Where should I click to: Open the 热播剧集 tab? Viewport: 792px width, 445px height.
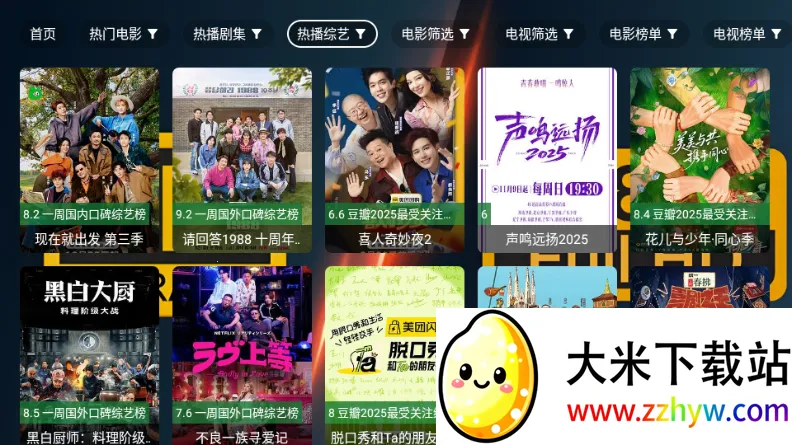(227, 34)
